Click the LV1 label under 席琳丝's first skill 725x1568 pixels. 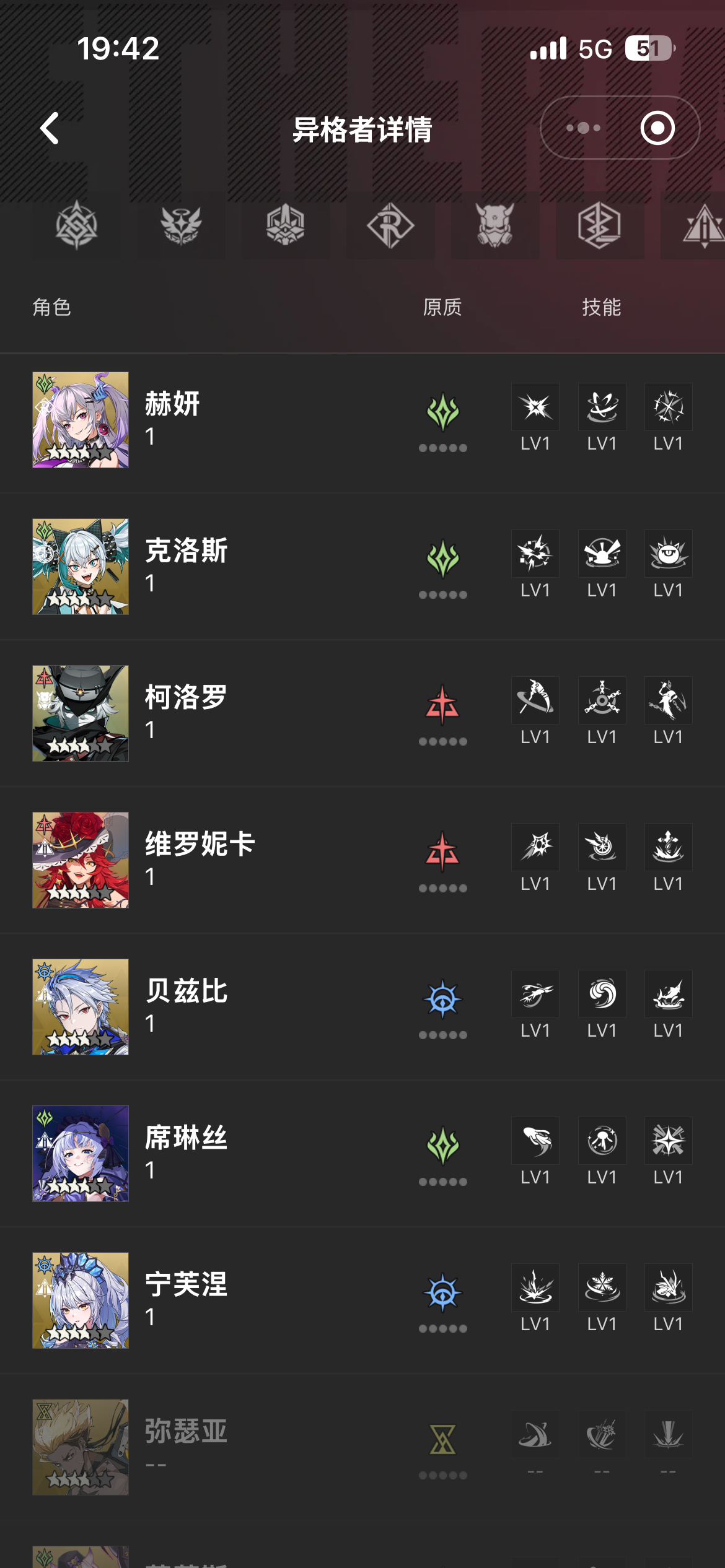click(x=534, y=1177)
